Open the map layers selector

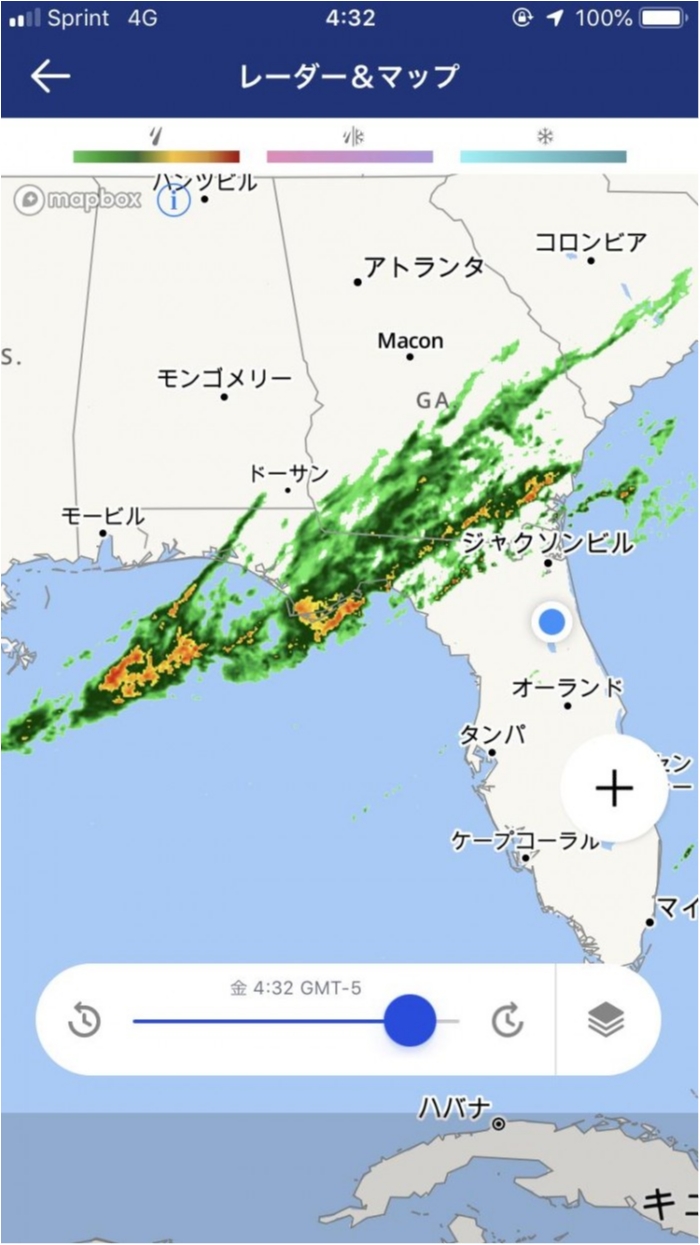(x=606, y=1020)
